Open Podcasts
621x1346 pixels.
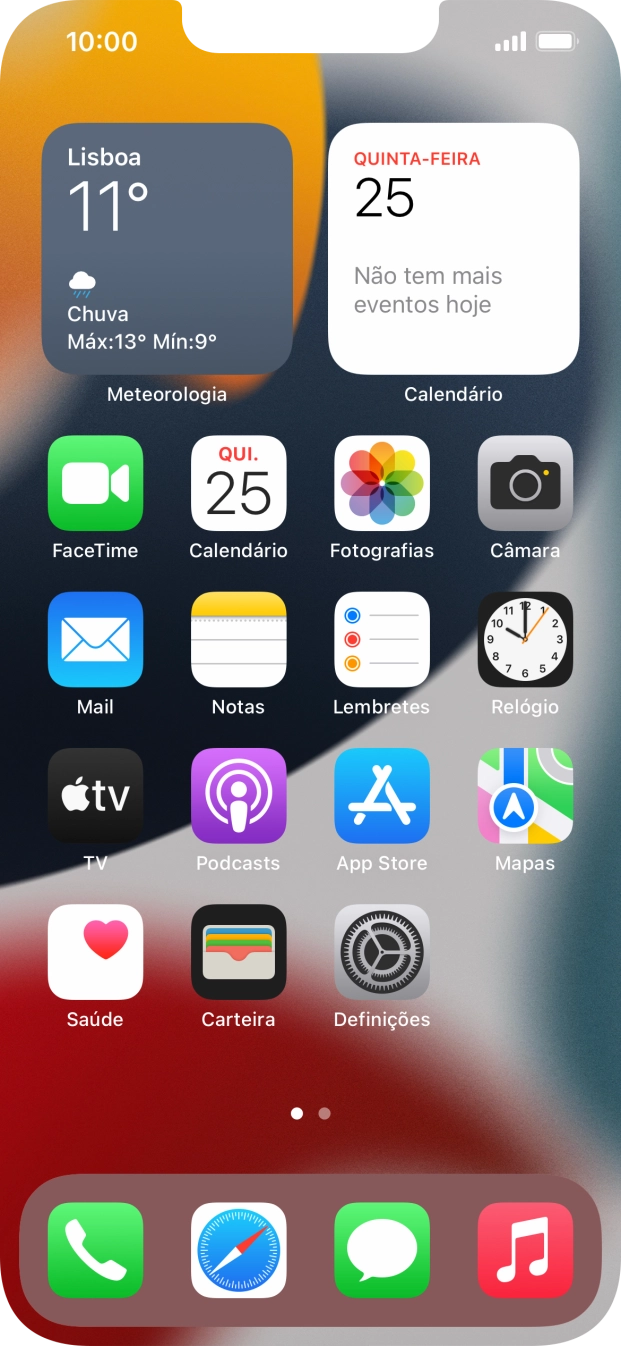pos(238,796)
